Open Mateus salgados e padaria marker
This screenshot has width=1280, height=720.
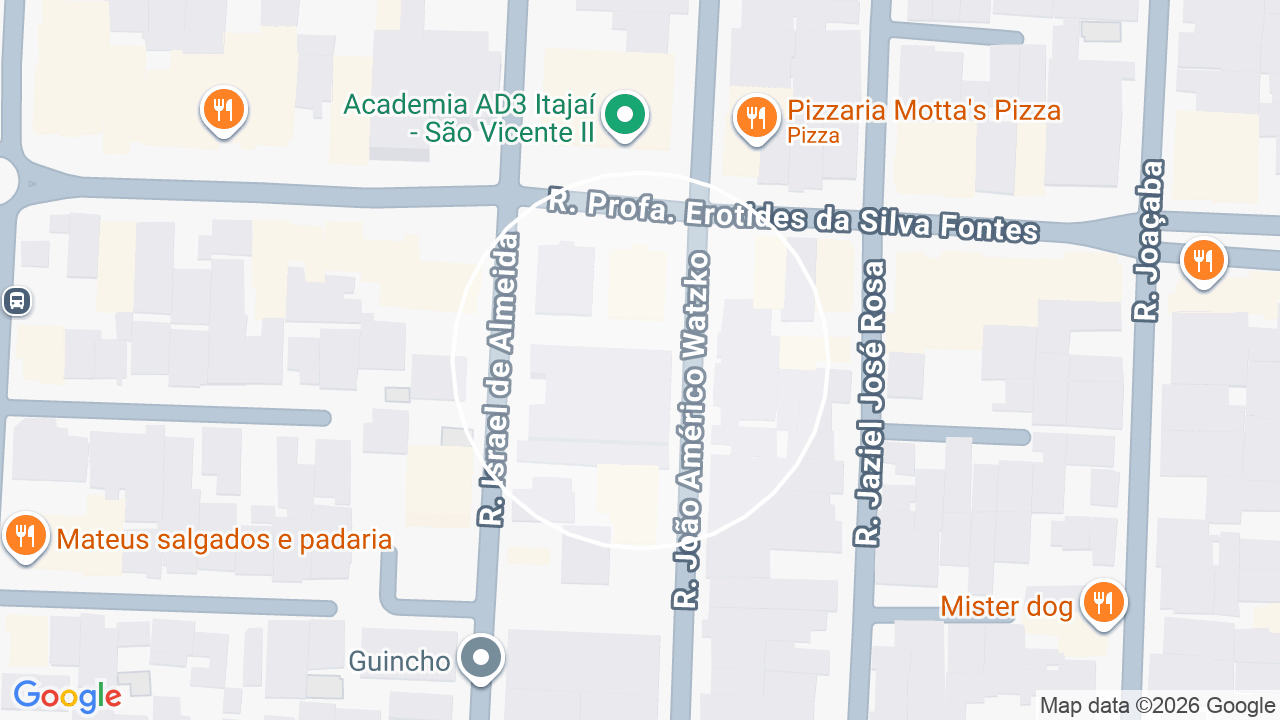tap(24, 538)
